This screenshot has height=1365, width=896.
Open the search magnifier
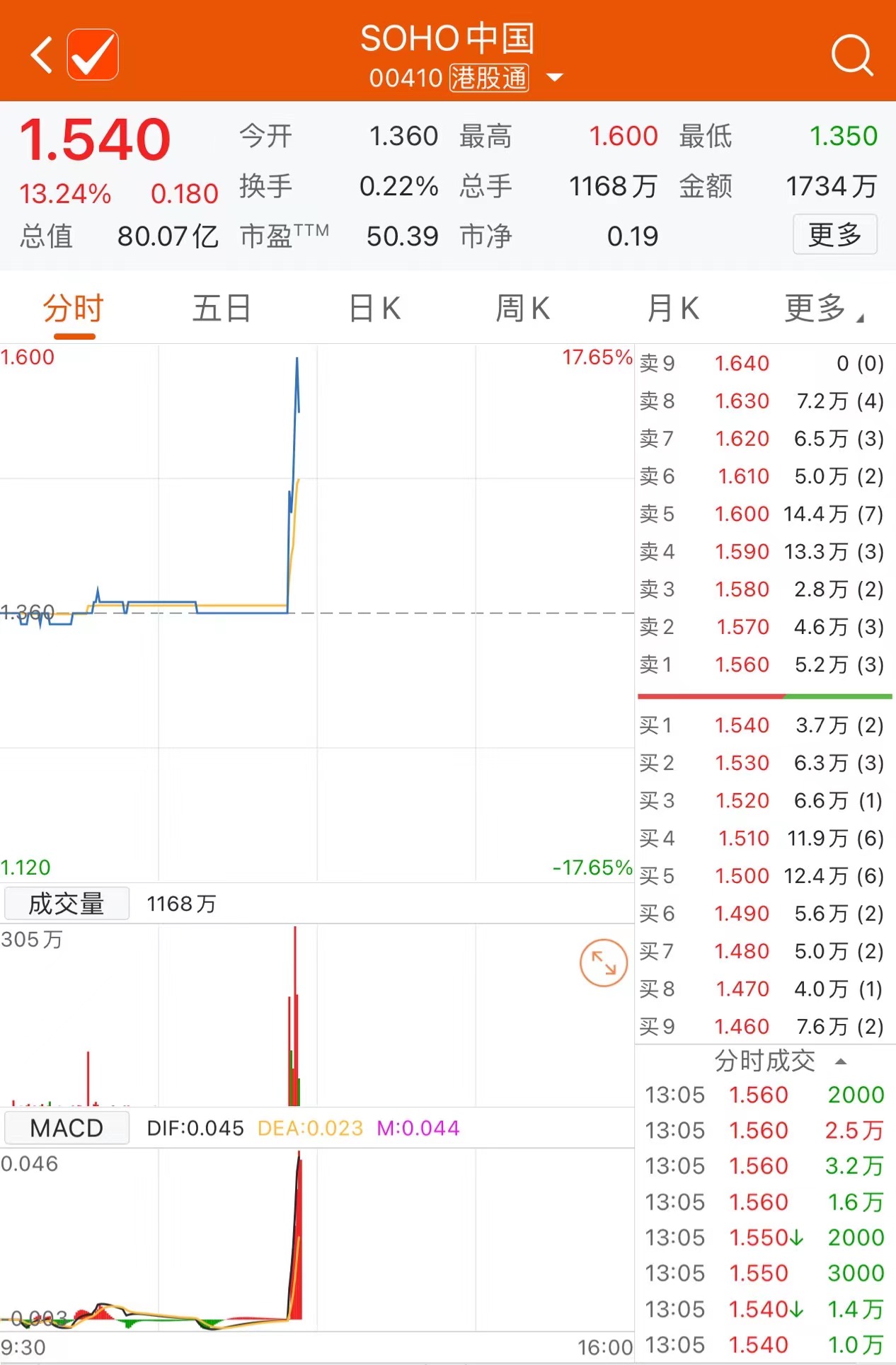[851, 54]
